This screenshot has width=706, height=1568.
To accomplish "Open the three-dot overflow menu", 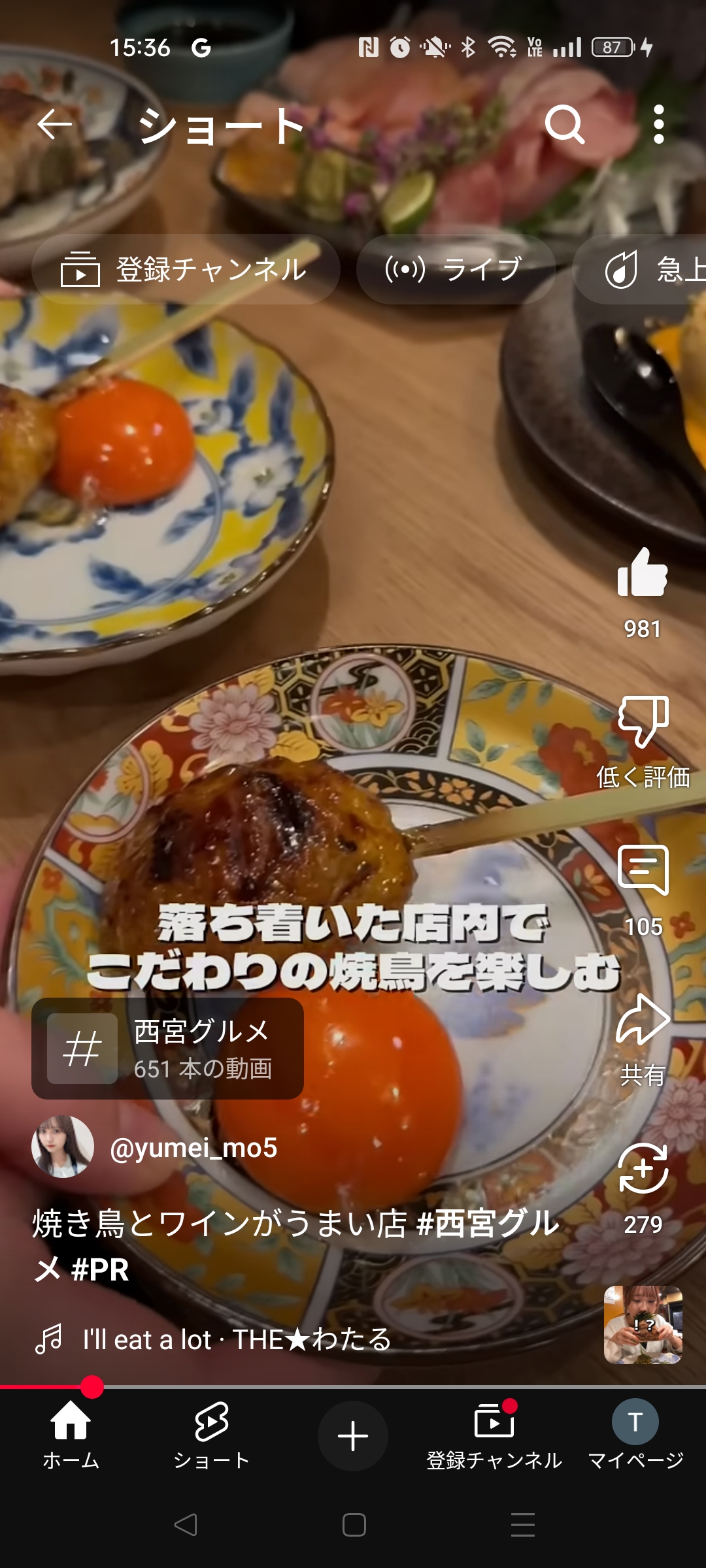I will [x=659, y=124].
